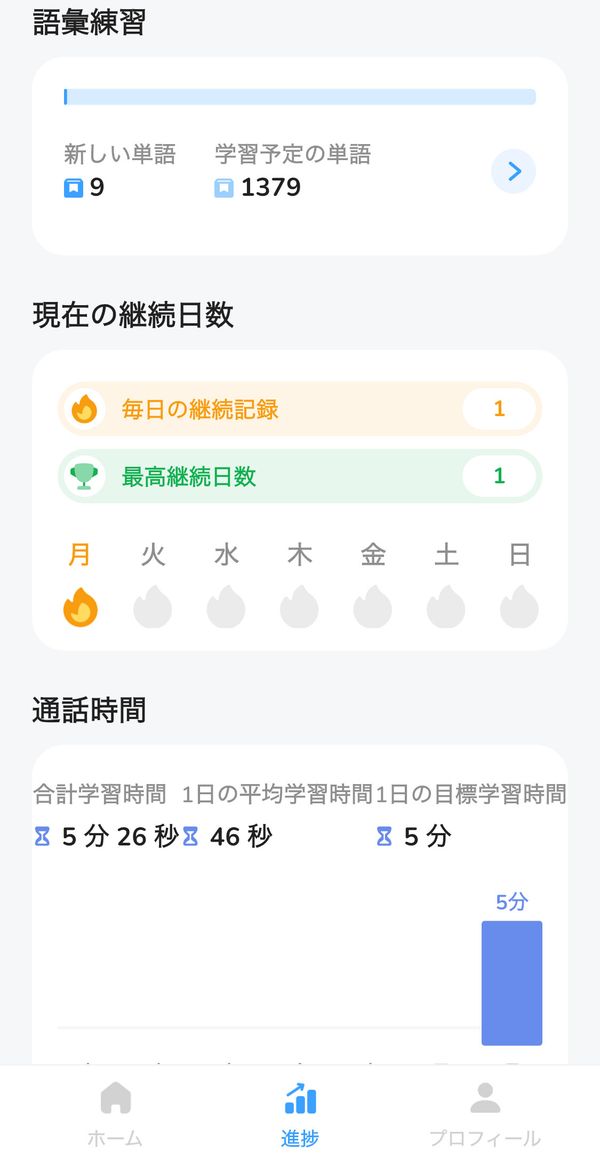Open vocabulary practice details with the arrow

(x=513, y=172)
